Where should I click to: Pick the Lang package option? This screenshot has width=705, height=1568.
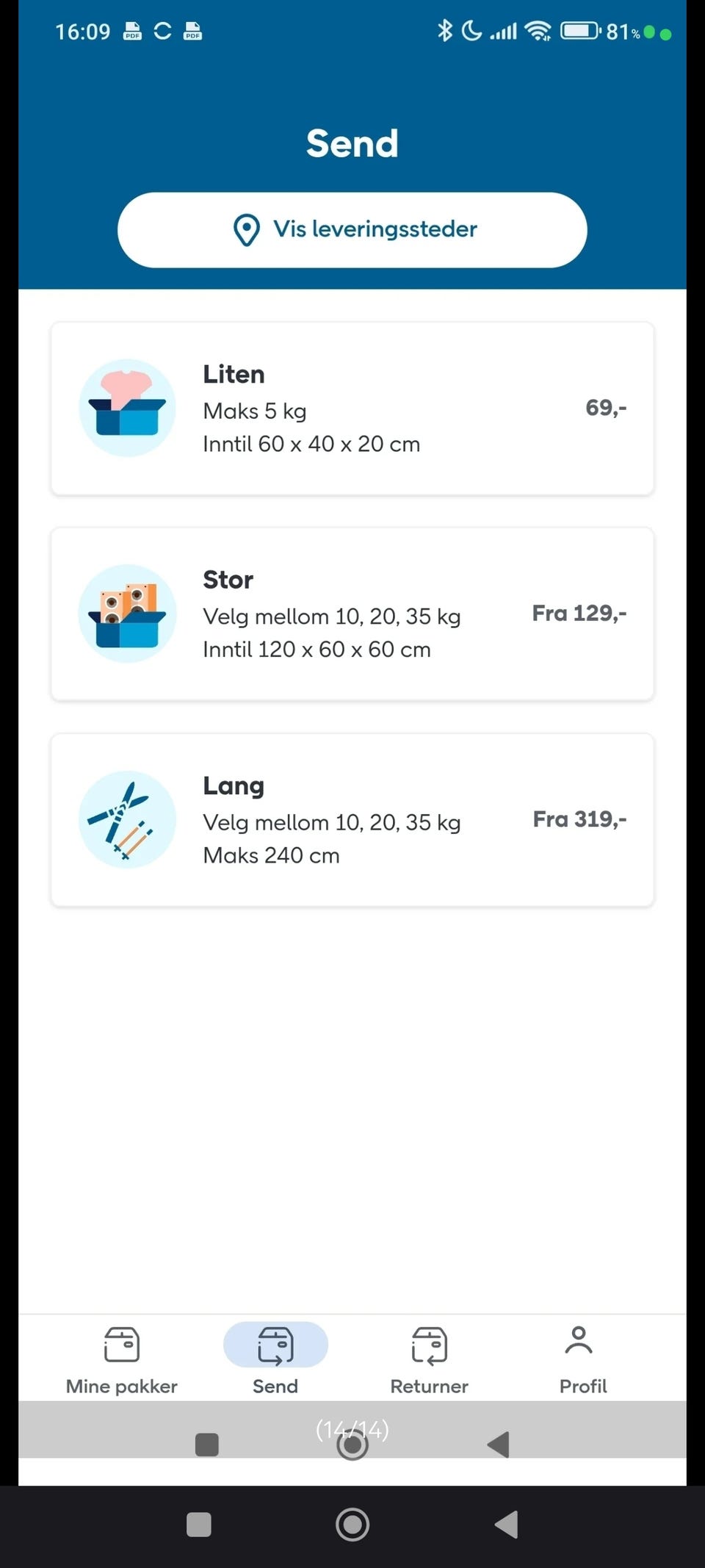352,820
